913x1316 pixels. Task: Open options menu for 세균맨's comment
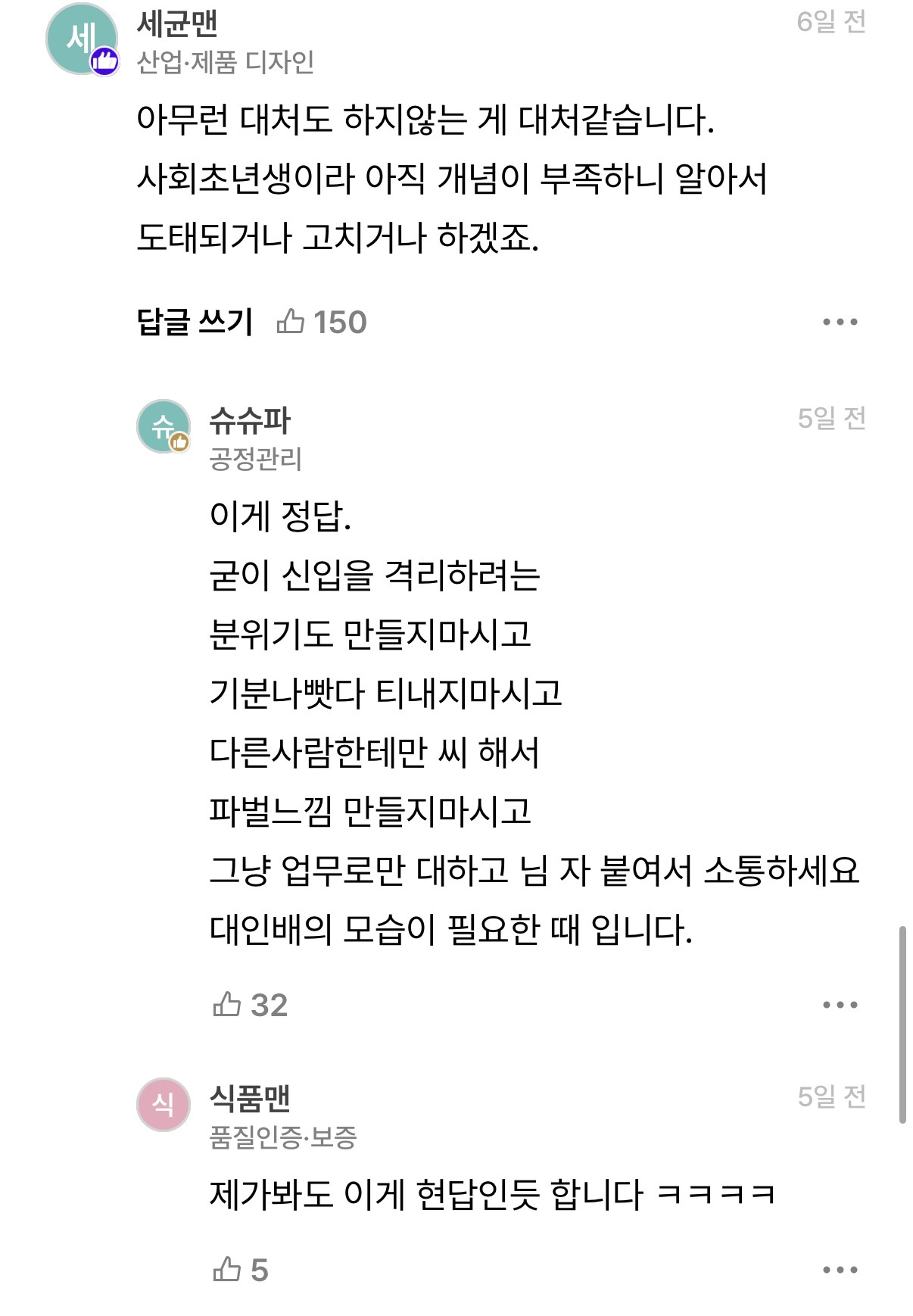[x=840, y=322]
